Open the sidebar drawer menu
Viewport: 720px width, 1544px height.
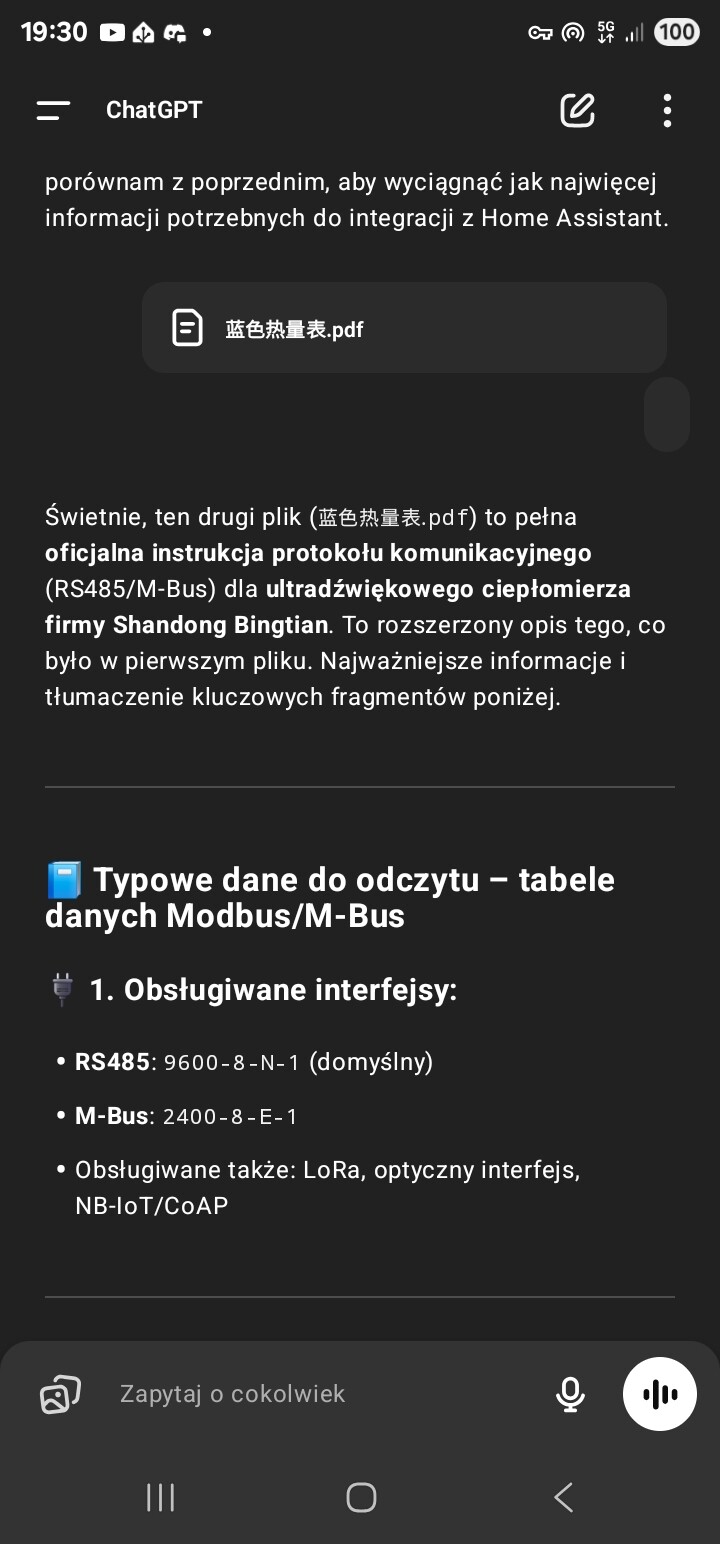click(x=53, y=110)
